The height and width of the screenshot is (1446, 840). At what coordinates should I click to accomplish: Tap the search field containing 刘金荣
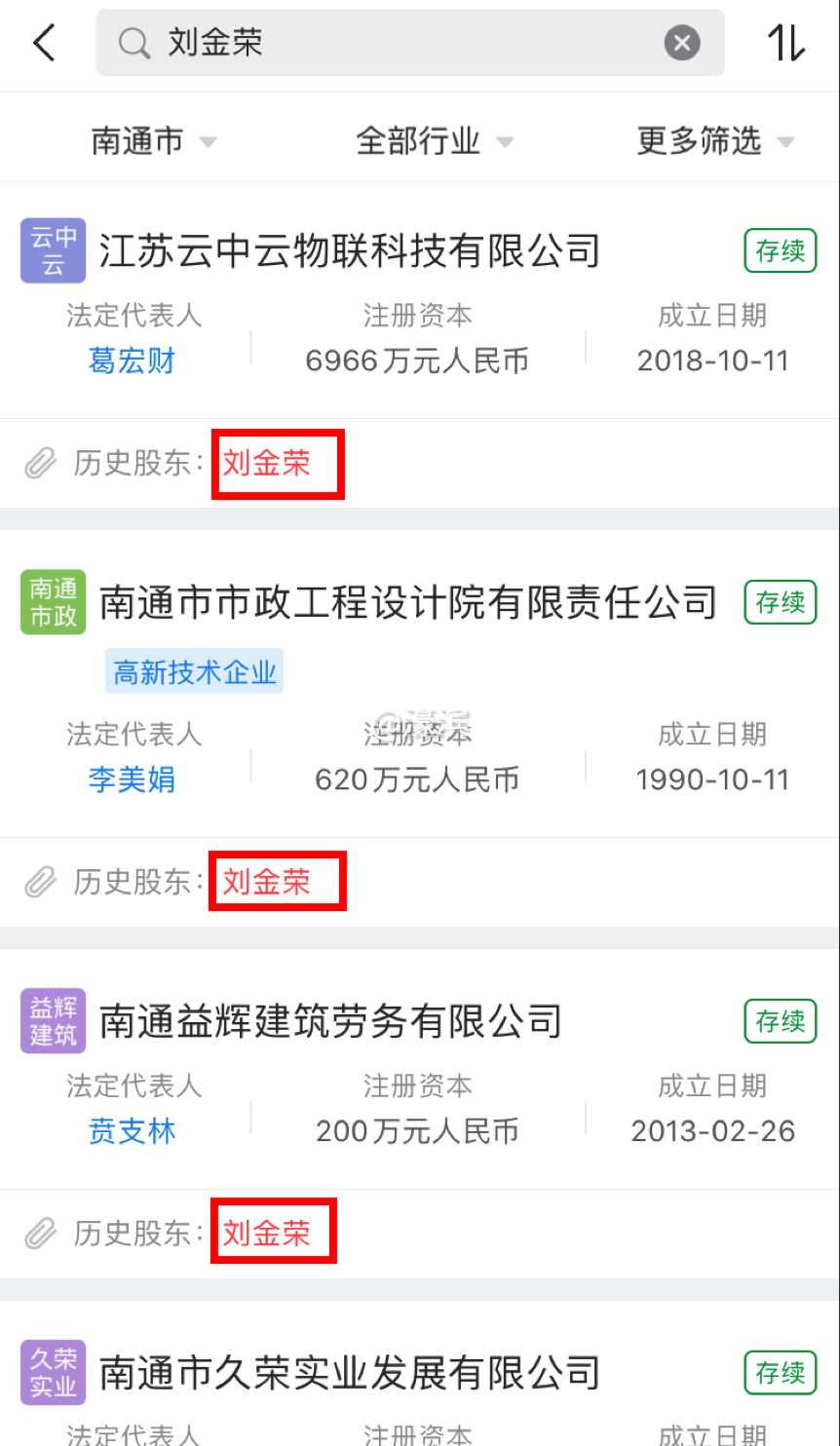pos(390,43)
